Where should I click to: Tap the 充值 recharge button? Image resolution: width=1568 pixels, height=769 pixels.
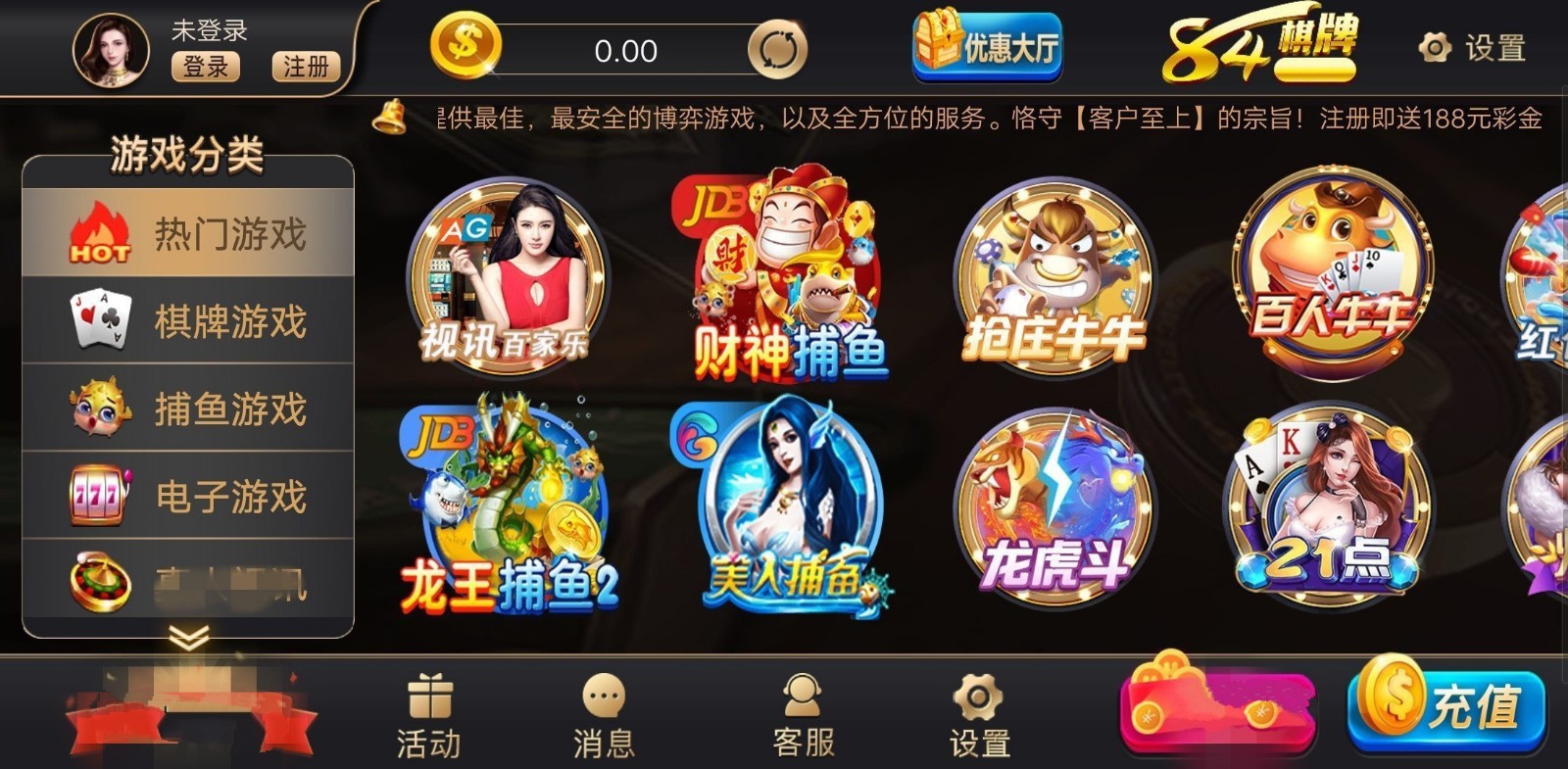tap(1446, 705)
